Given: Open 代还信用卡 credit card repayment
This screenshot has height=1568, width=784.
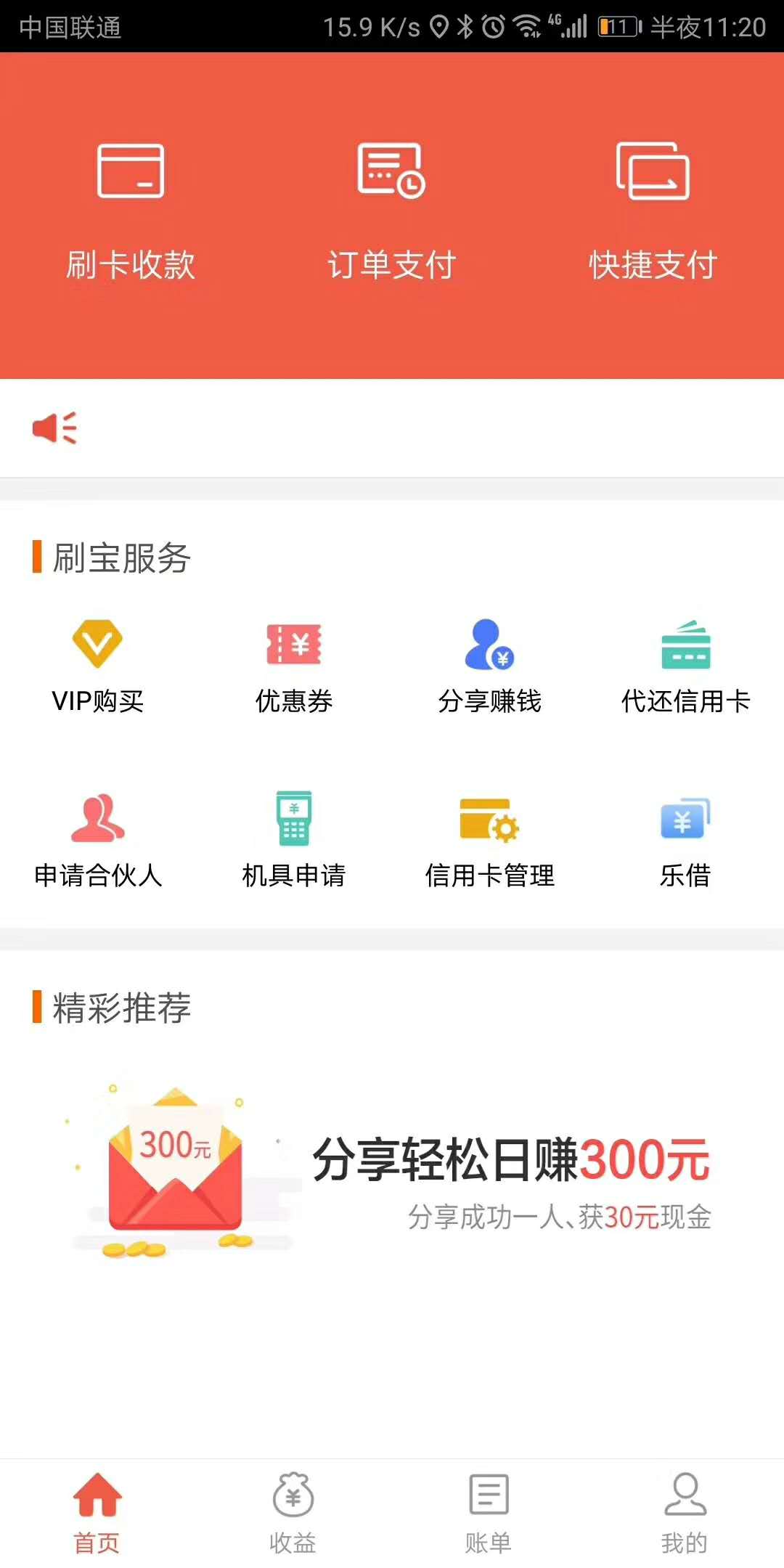Looking at the screenshot, I should (685, 666).
